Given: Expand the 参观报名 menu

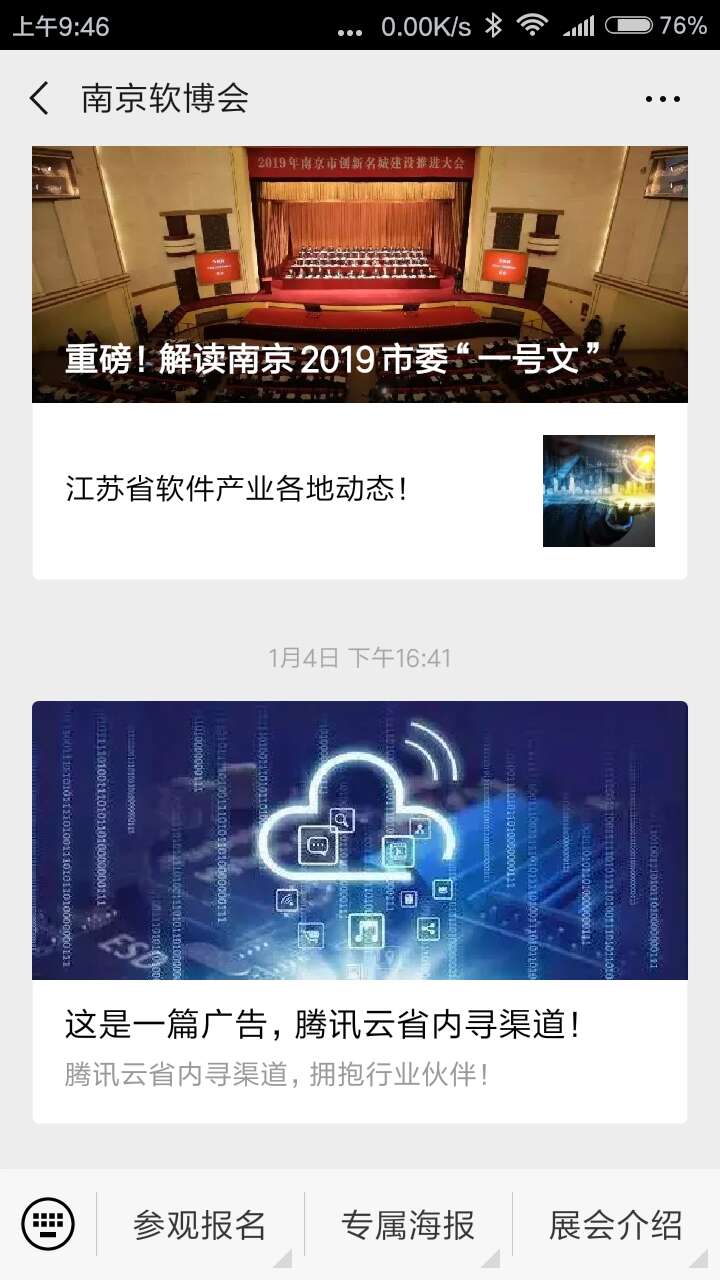Looking at the screenshot, I should 200,1225.
